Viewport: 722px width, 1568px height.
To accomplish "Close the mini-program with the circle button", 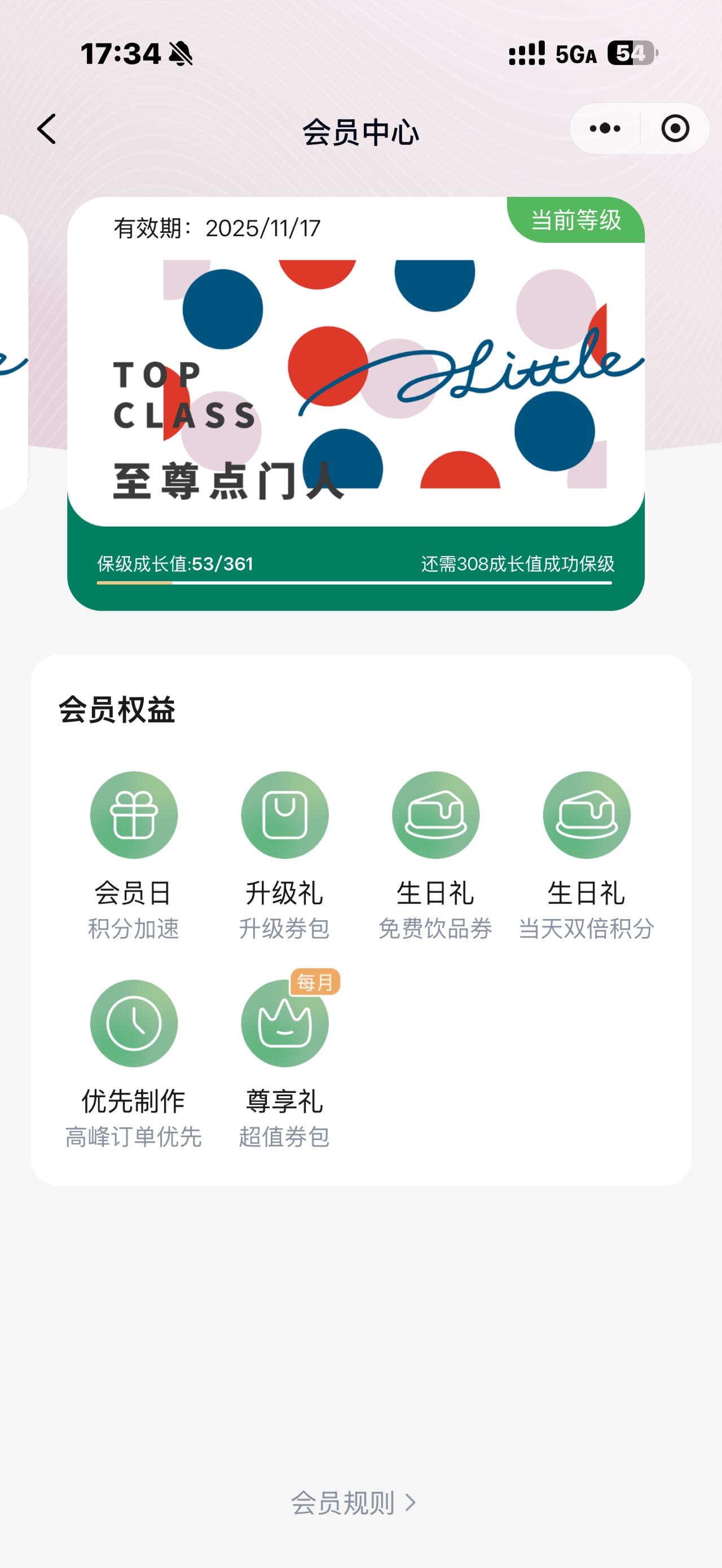I will pyautogui.click(x=675, y=129).
